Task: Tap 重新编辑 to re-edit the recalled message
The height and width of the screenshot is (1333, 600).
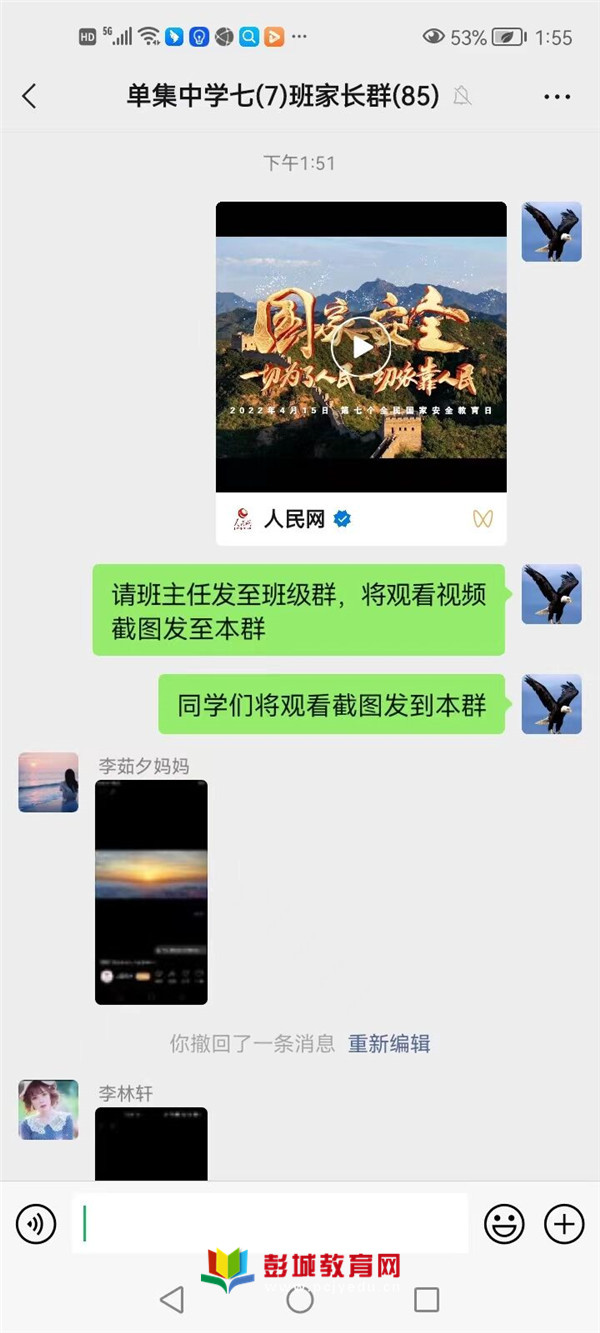Action: (389, 1044)
